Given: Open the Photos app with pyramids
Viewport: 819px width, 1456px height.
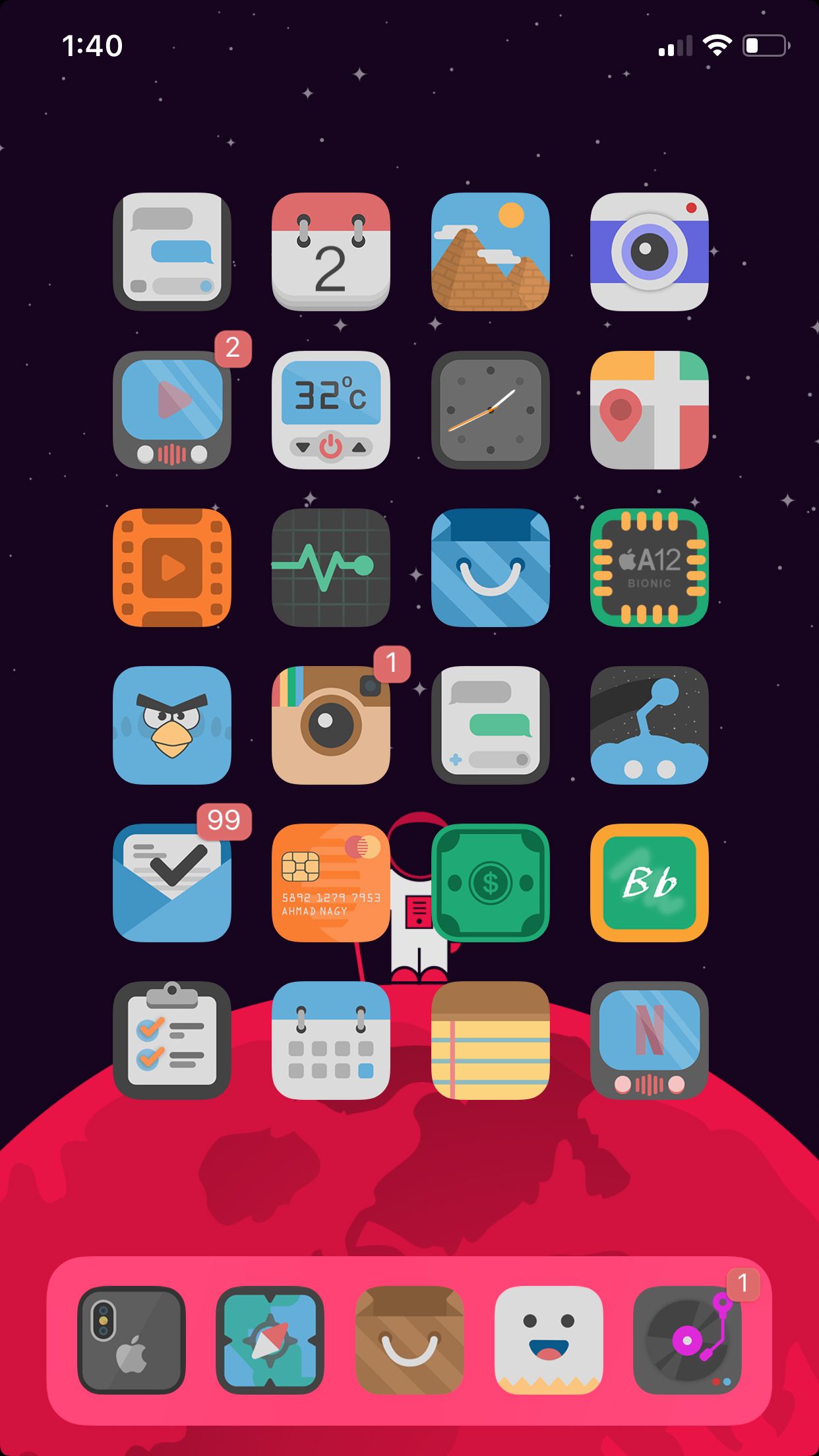Looking at the screenshot, I should pyautogui.click(x=490, y=251).
